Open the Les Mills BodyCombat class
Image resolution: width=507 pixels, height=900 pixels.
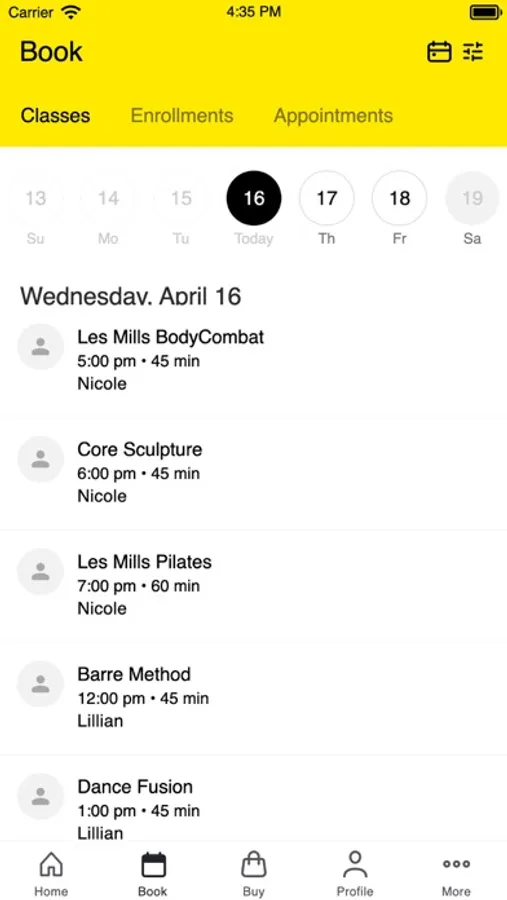point(253,362)
